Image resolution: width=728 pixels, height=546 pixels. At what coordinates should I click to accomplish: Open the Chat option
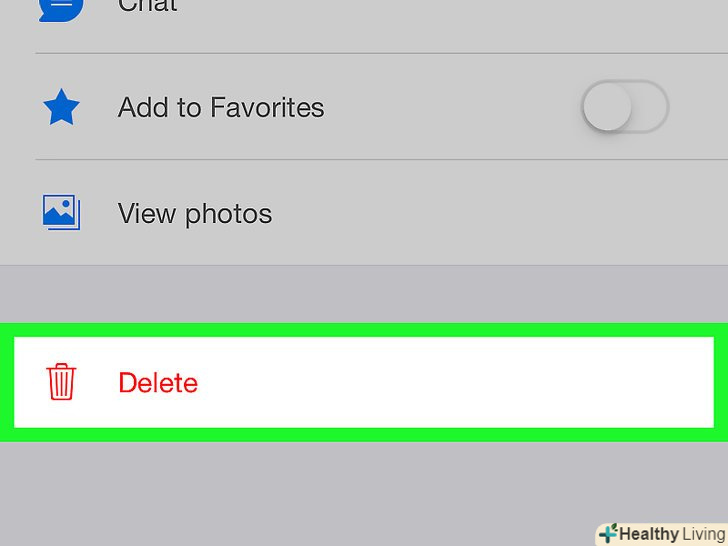[x=147, y=8]
